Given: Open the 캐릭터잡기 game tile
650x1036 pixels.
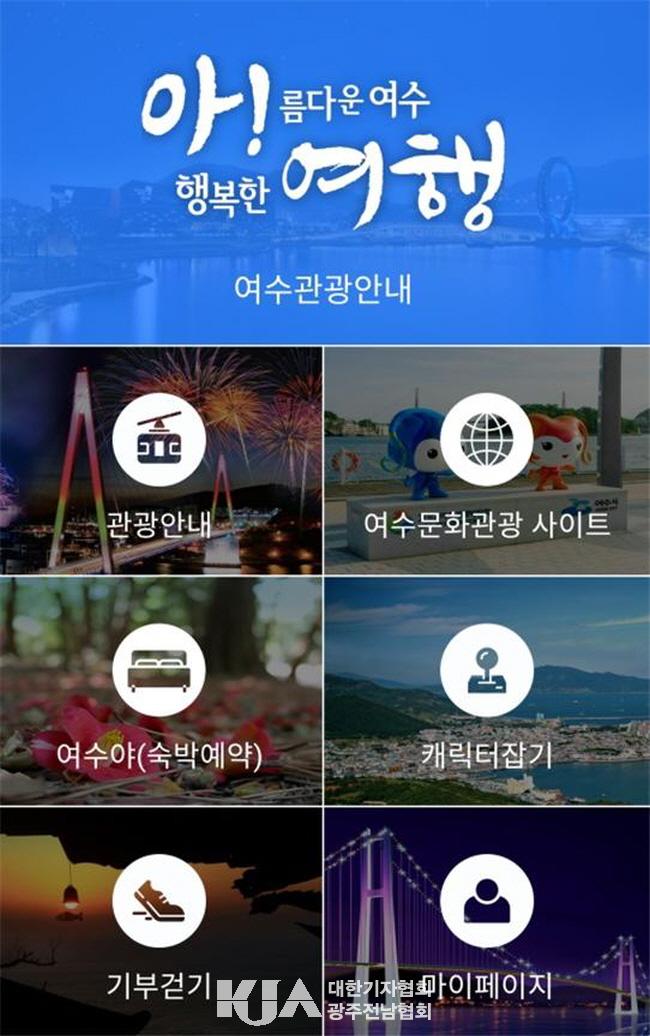Looking at the screenshot, I should tap(487, 692).
